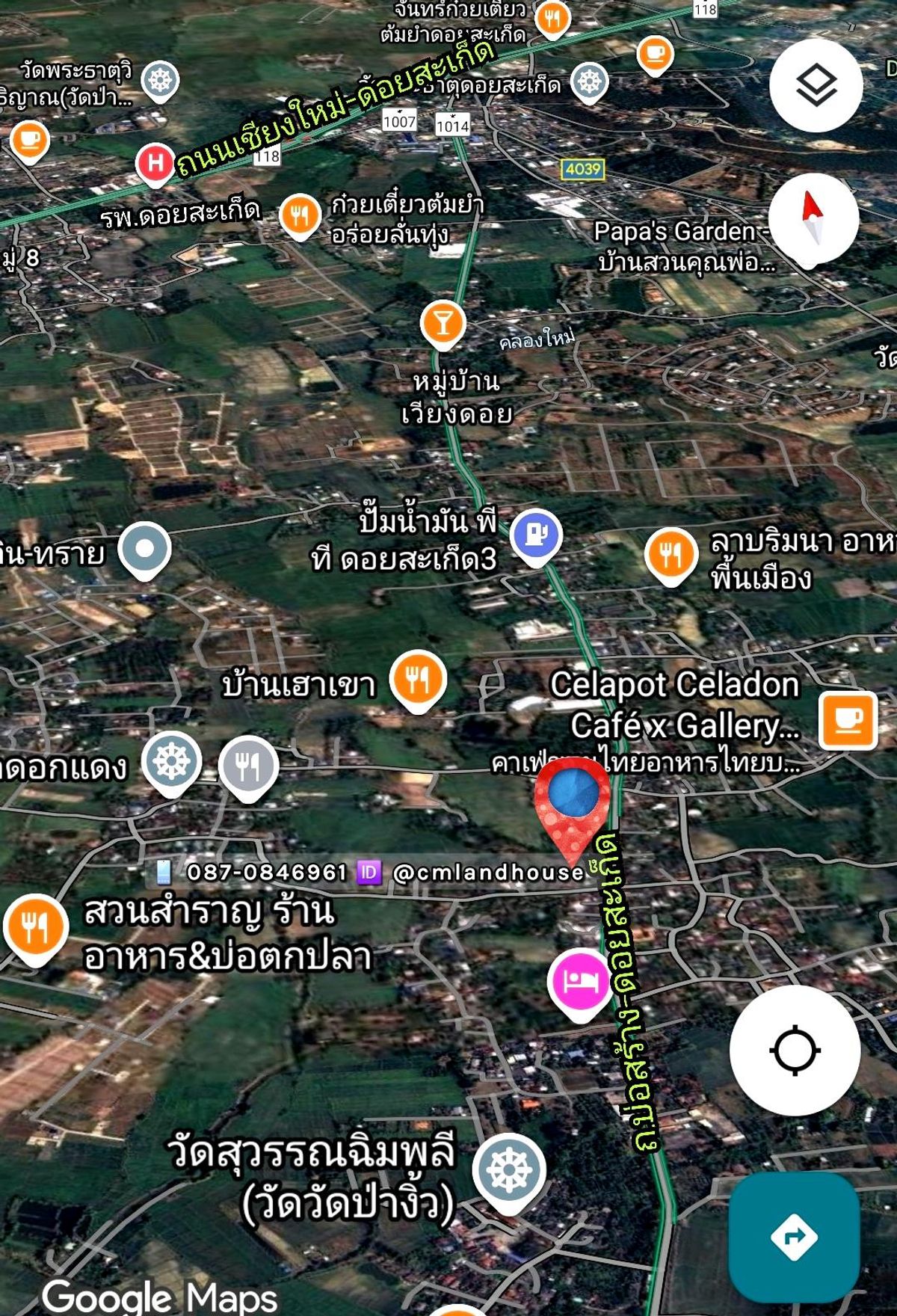This screenshot has height=1316, width=897.
Task: Center map on my current location
Action: [x=795, y=1050]
